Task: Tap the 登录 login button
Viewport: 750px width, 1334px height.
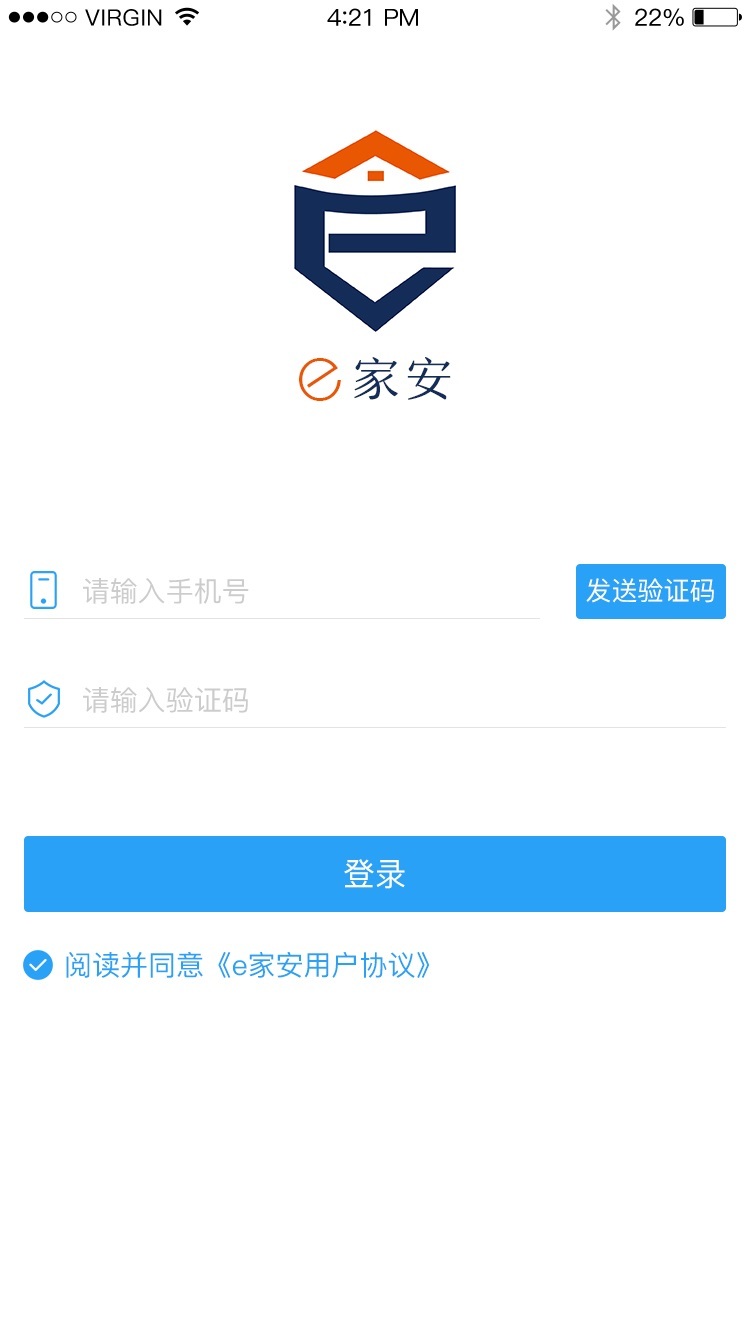Action: point(375,874)
